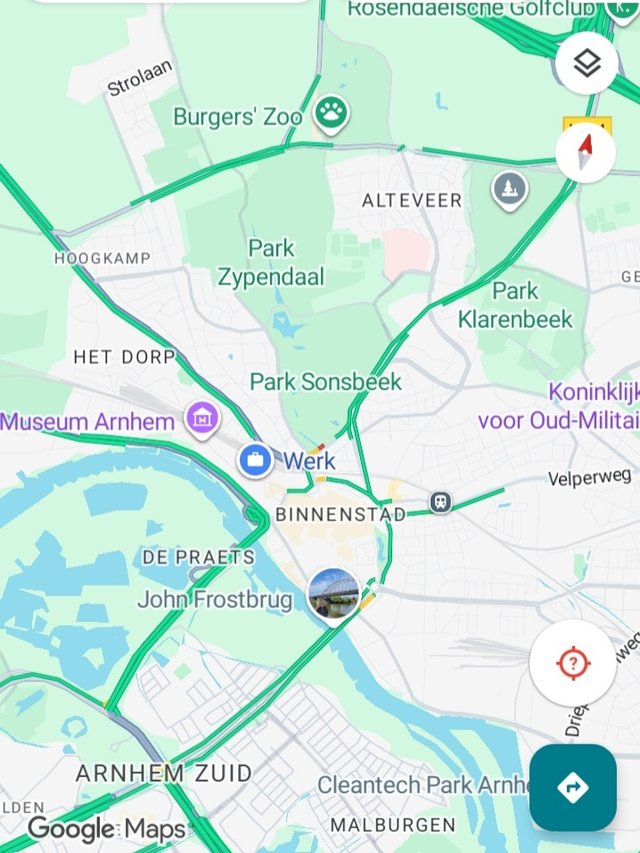Start directions with the arrow button
640x853 pixels.
pos(572,787)
